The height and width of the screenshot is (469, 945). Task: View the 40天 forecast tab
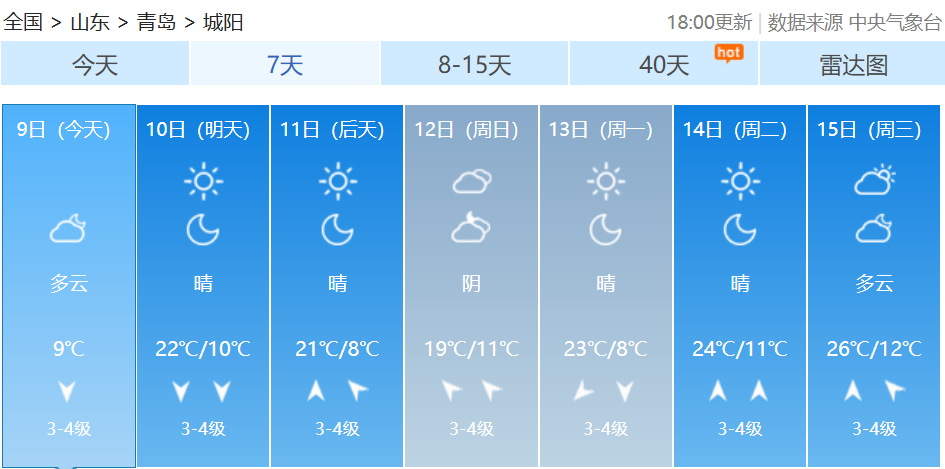pos(664,65)
